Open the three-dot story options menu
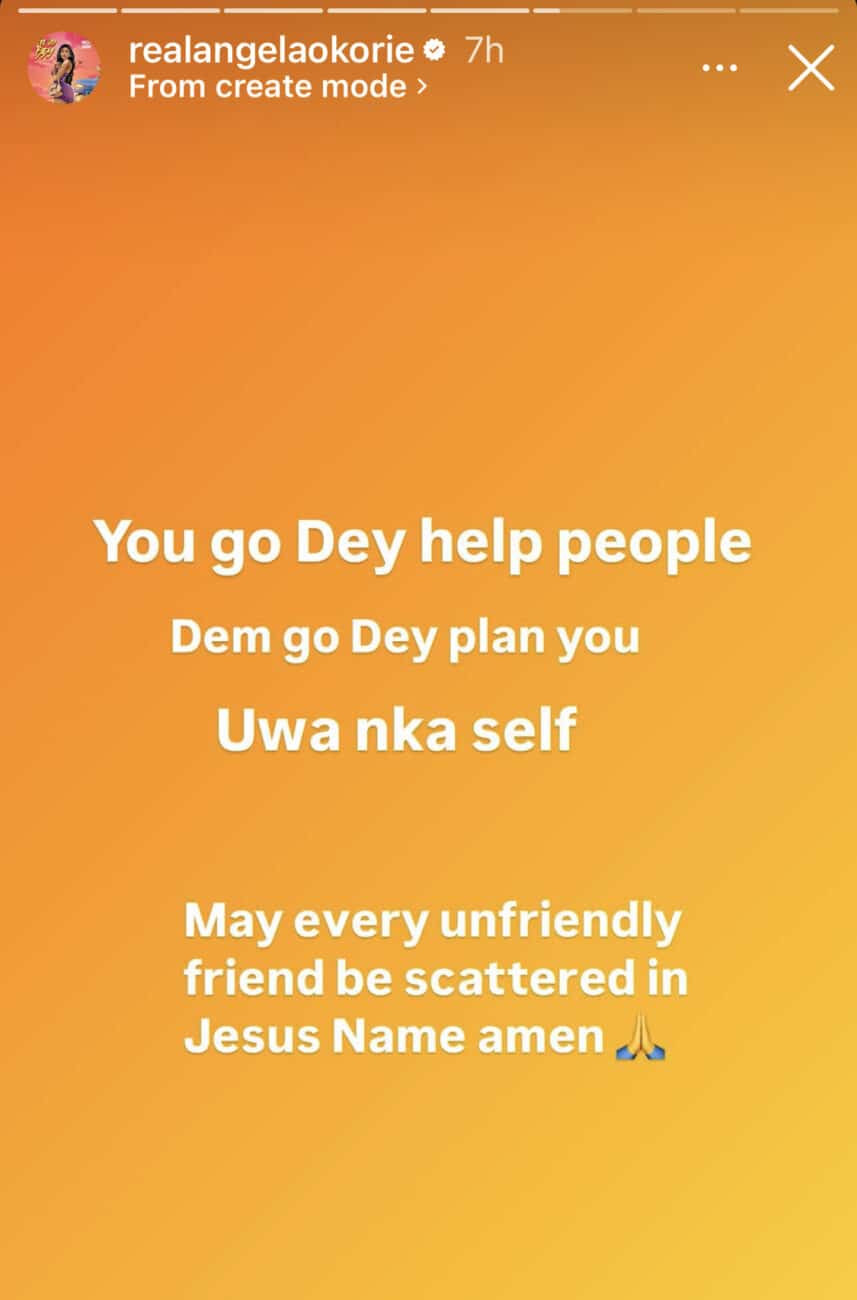The height and width of the screenshot is (1300, 857). pos(719,70)
